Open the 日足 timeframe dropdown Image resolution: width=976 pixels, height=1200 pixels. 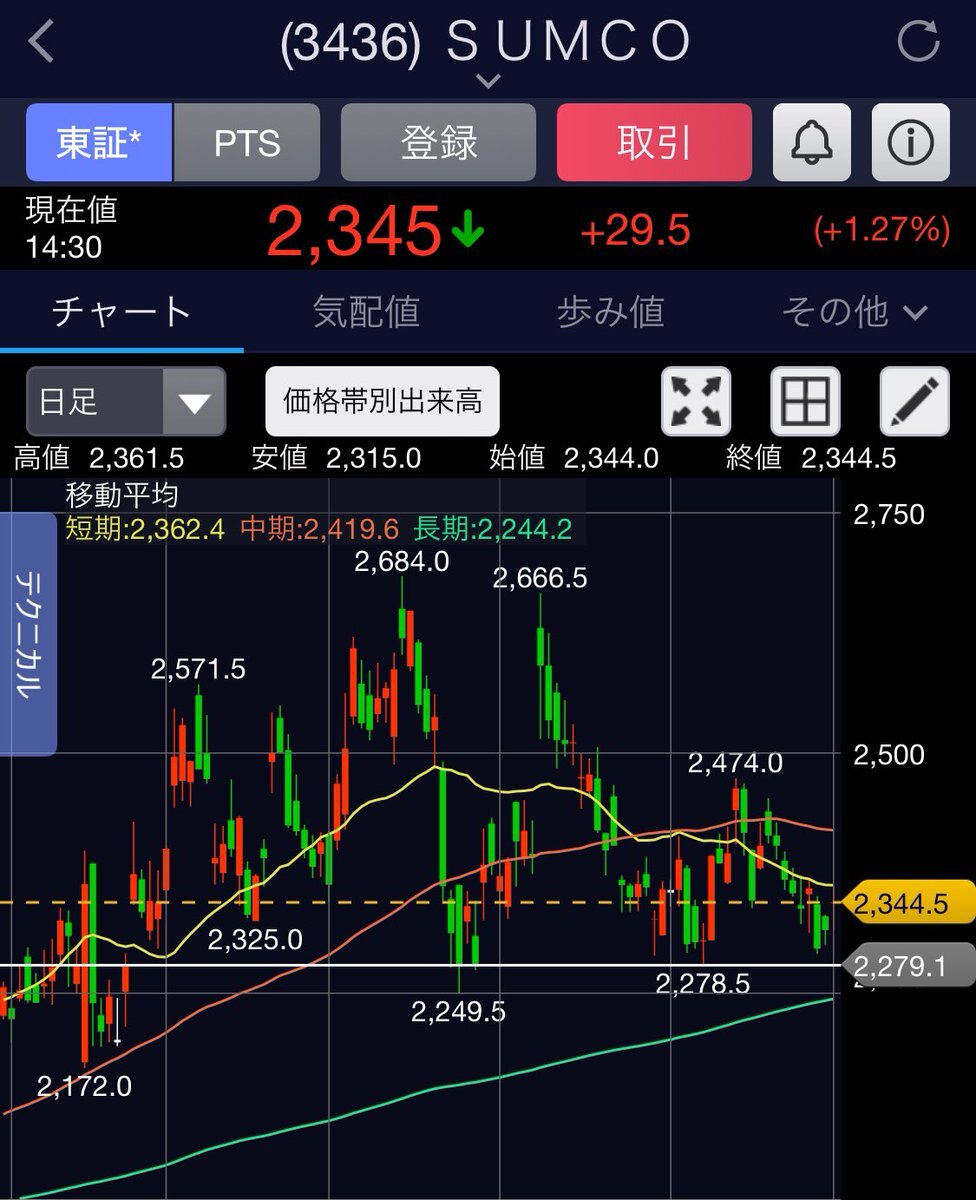point(126,399)
